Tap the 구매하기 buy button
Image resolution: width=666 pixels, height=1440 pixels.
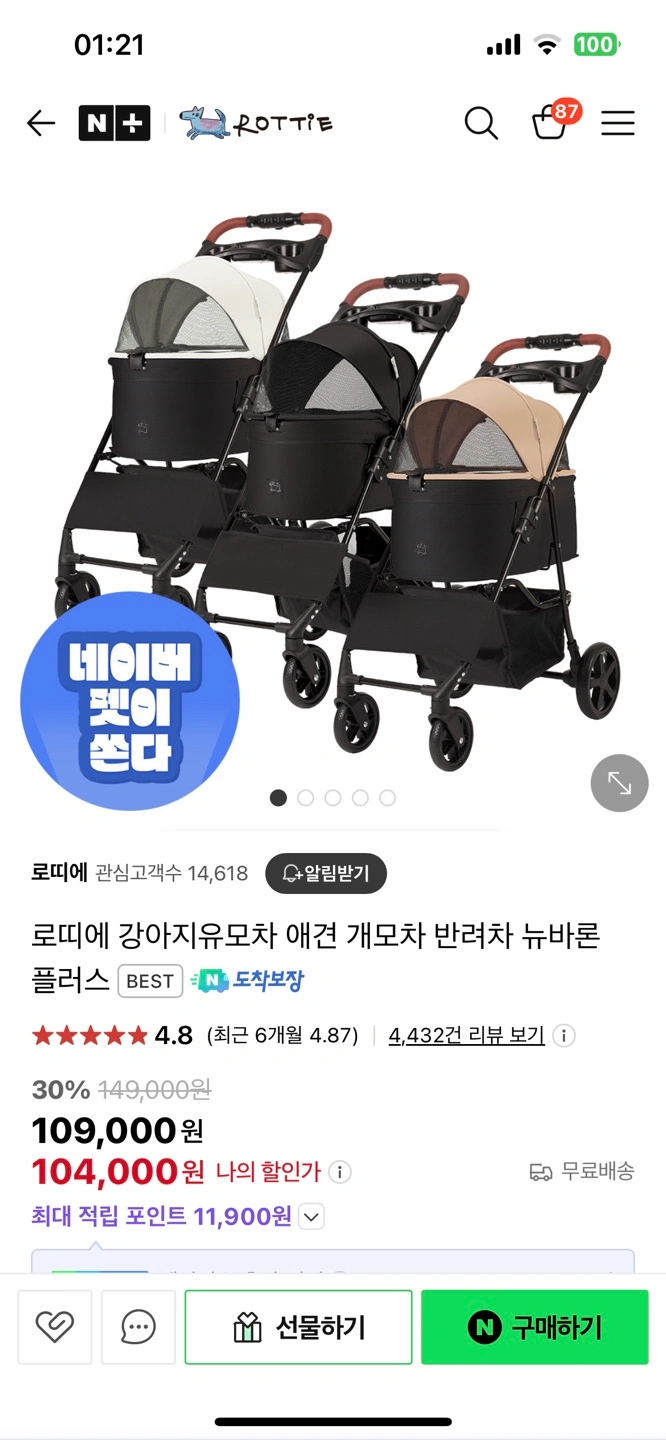pyautogui.click(x=534, y=1327)
